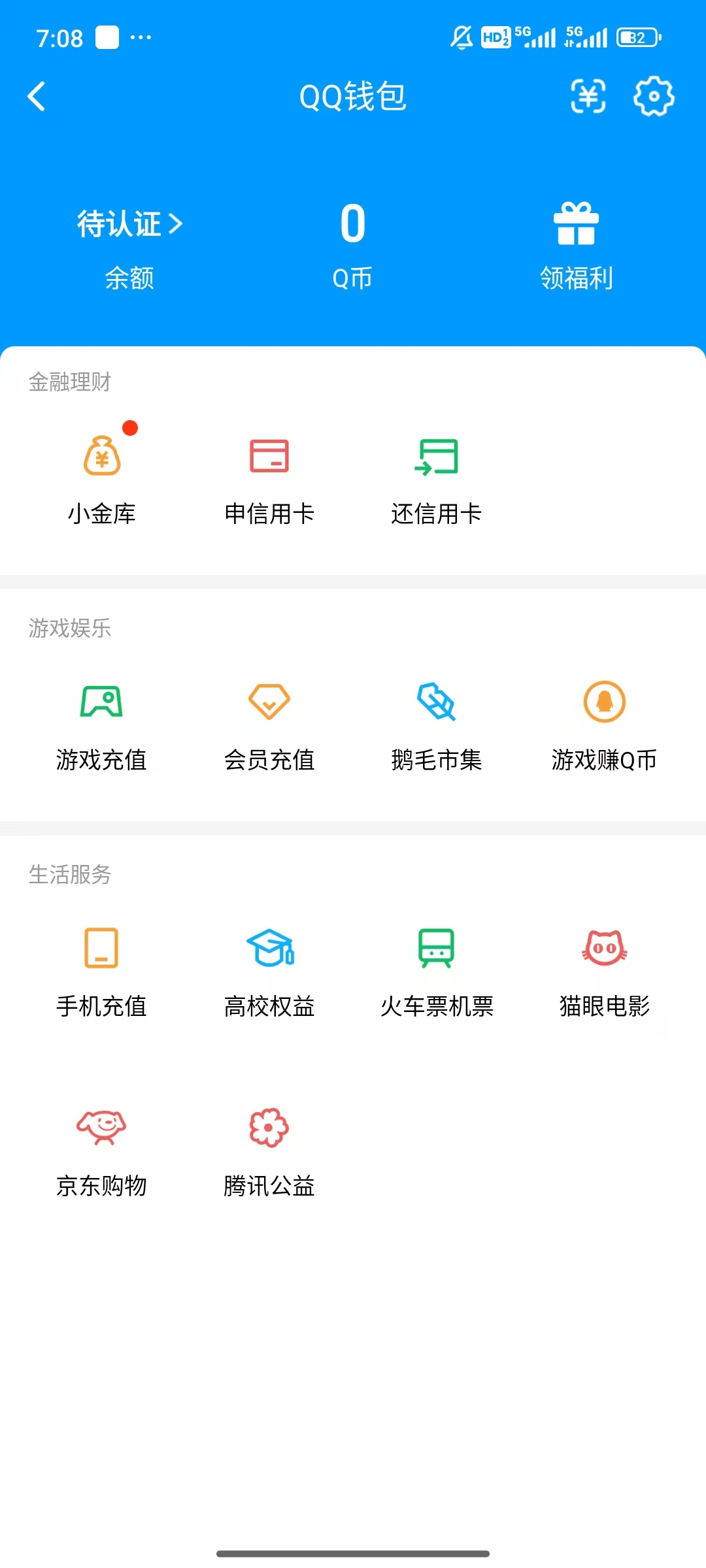Open QQ Wallet settings gear
This screenshot has height=1568, width=706.
(x=654, y=97)
